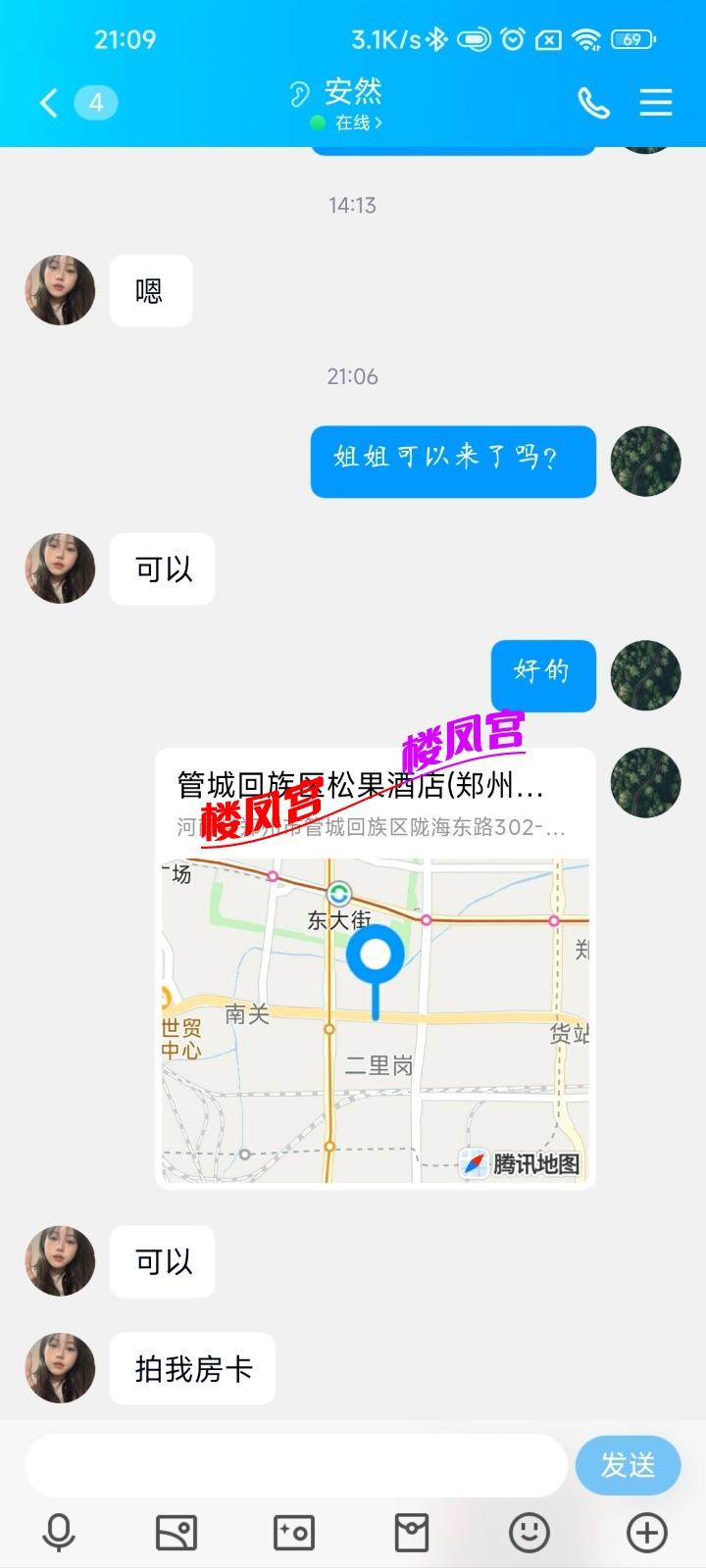Tap the alarm clock status bar icon
Image resolution: width=706 pixels, height=1568 pixels.
(514, 39)
